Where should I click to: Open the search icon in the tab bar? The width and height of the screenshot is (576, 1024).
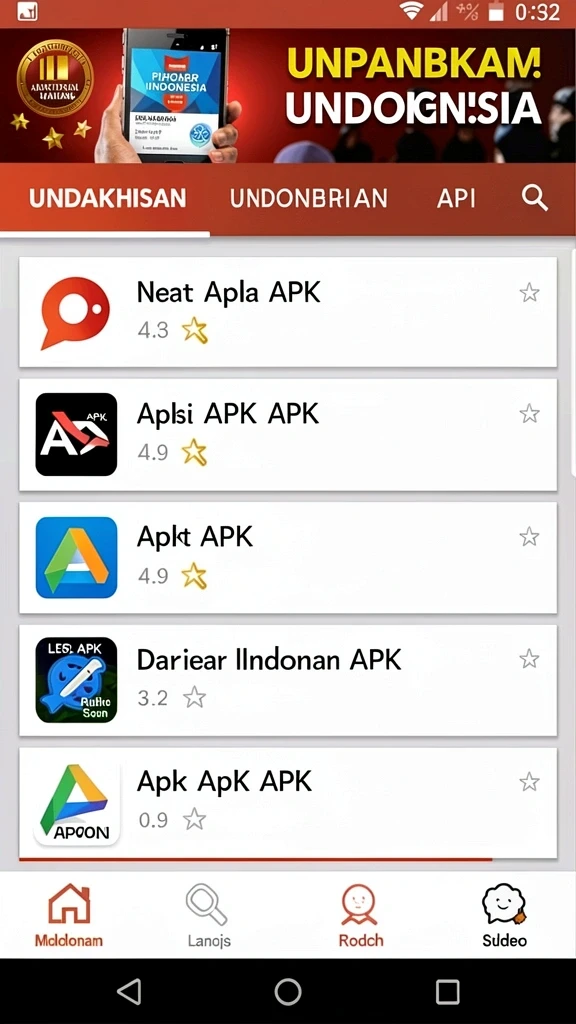pos(534,198)
